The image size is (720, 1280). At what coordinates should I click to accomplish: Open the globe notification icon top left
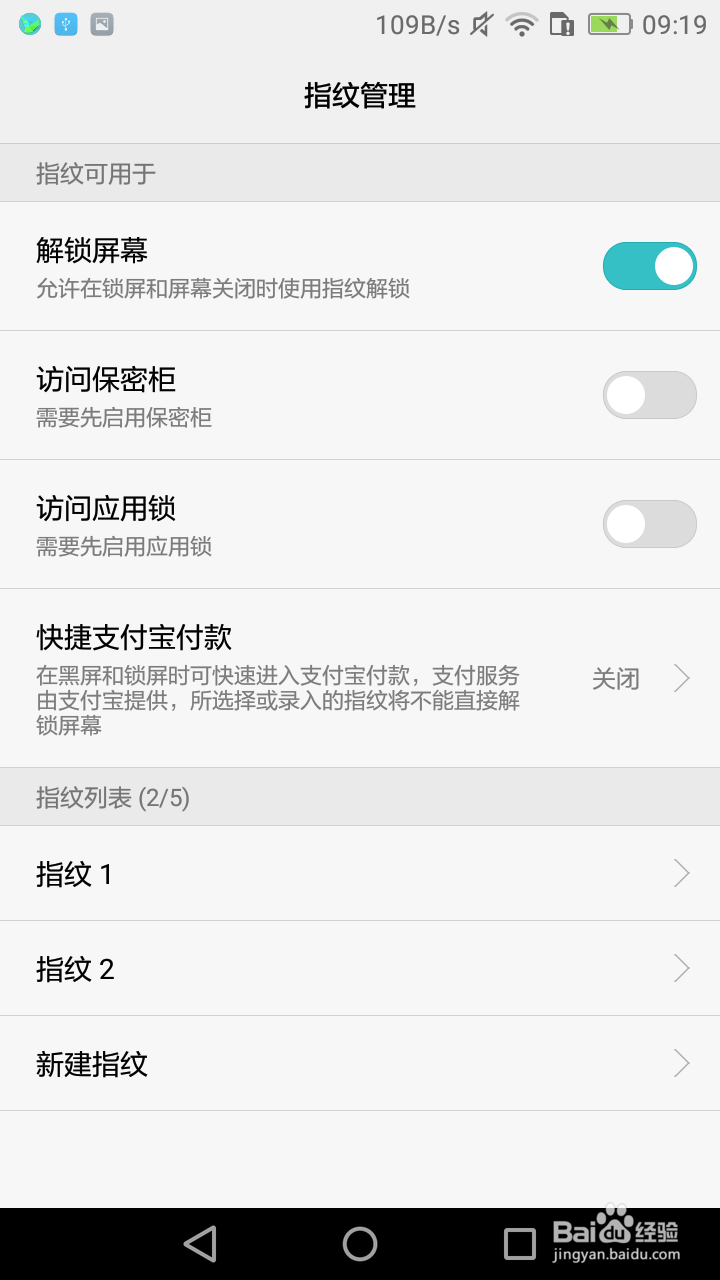click(x=29, y=22)
